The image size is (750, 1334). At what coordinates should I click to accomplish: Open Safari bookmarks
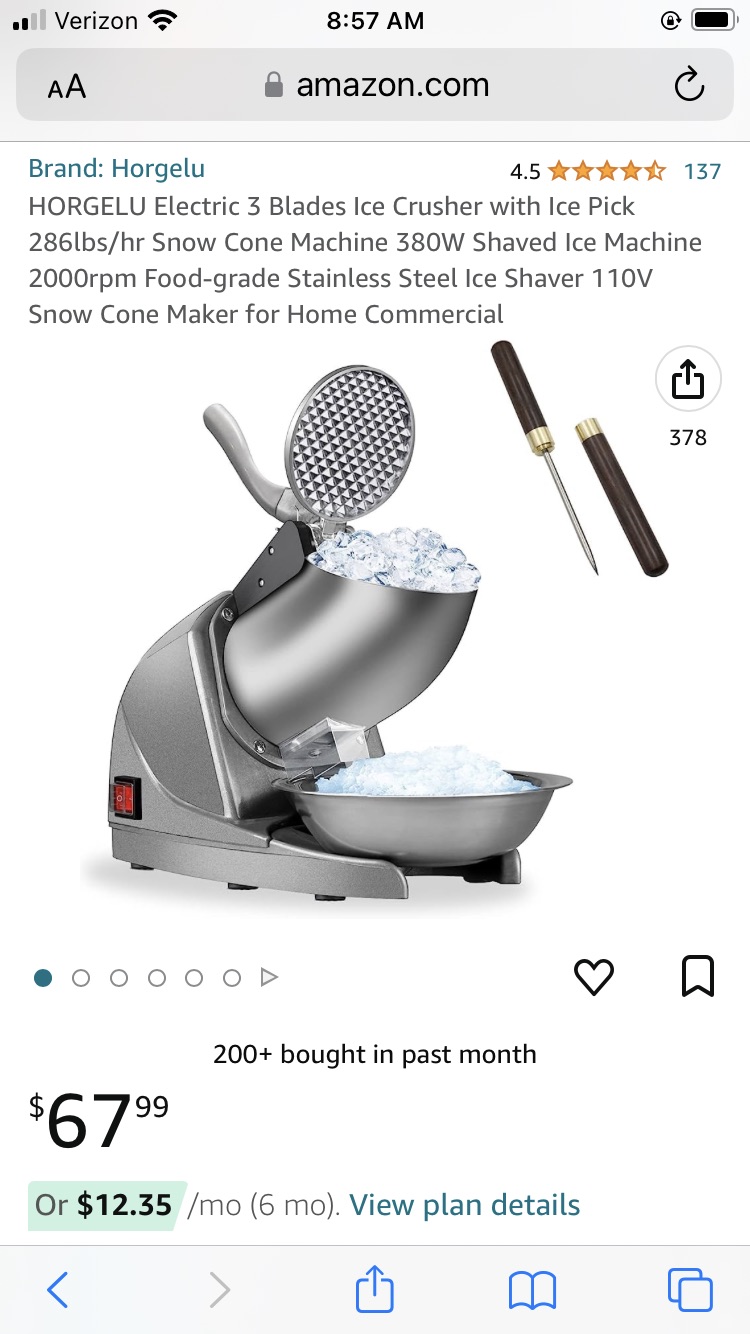click(532, 1290)
